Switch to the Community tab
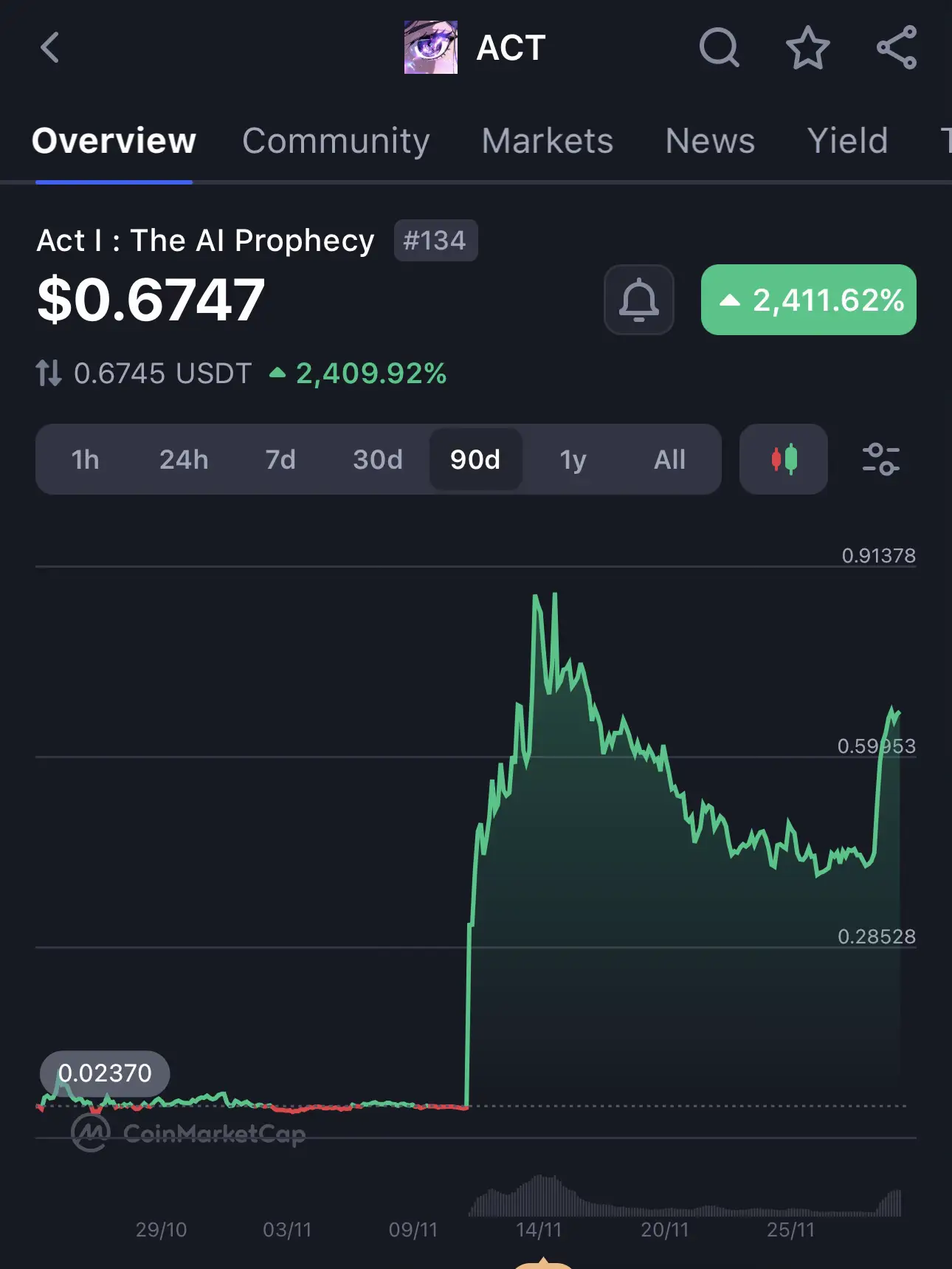This screenshot has width=952, height=1269. (336, 141)
